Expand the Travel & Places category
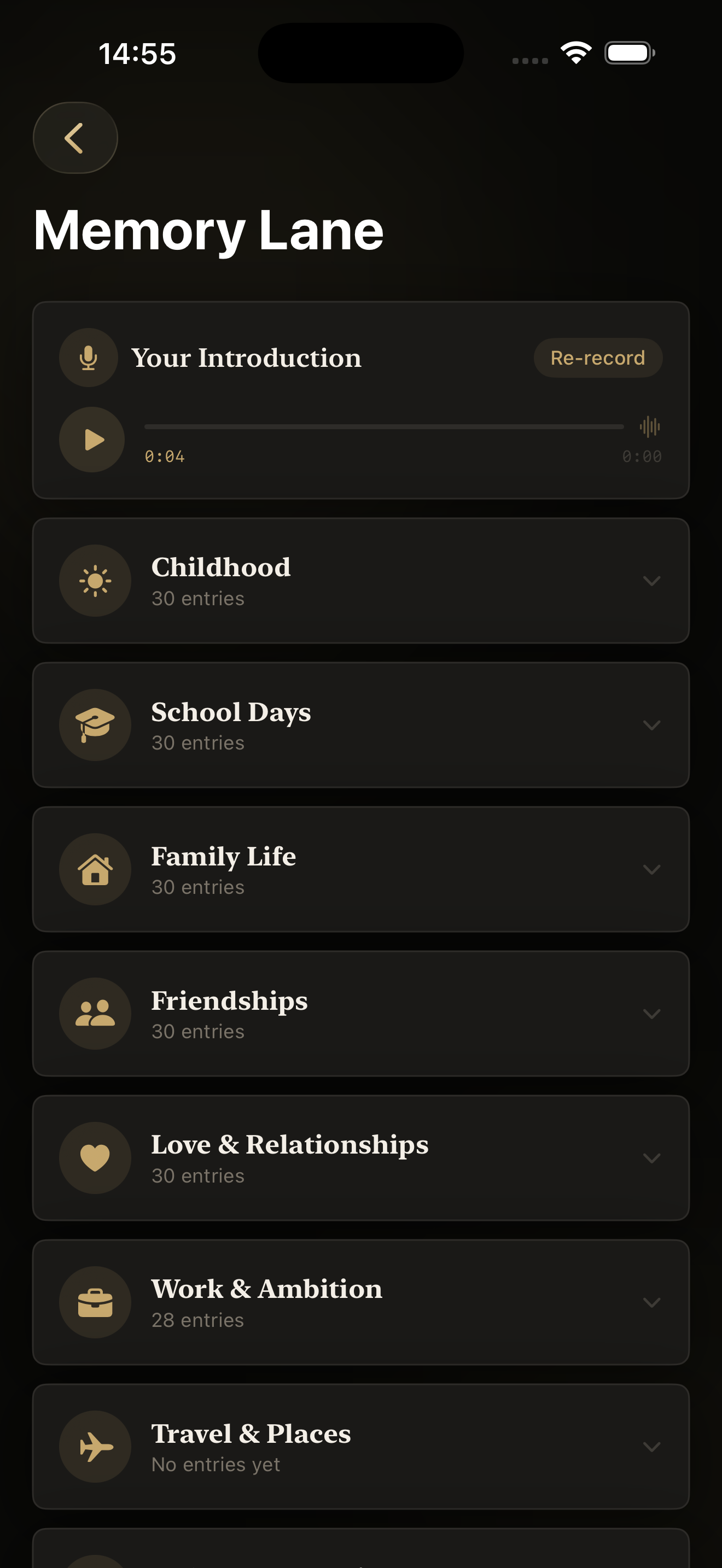Viewport: 722px width, 1568px height. pyautogui.click(x=360, y=1446)
